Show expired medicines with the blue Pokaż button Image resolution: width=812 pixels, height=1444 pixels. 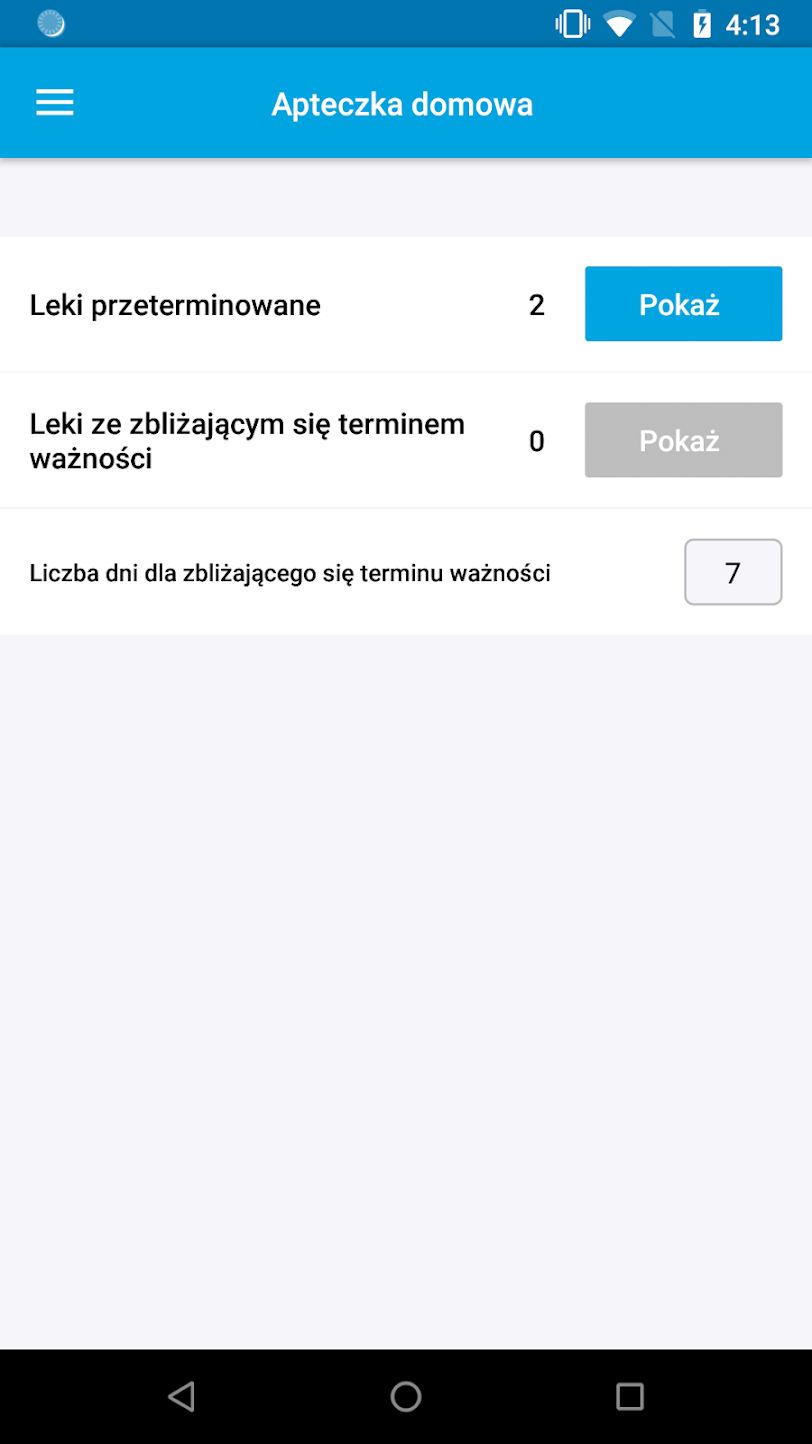click(x=683, y=304)
